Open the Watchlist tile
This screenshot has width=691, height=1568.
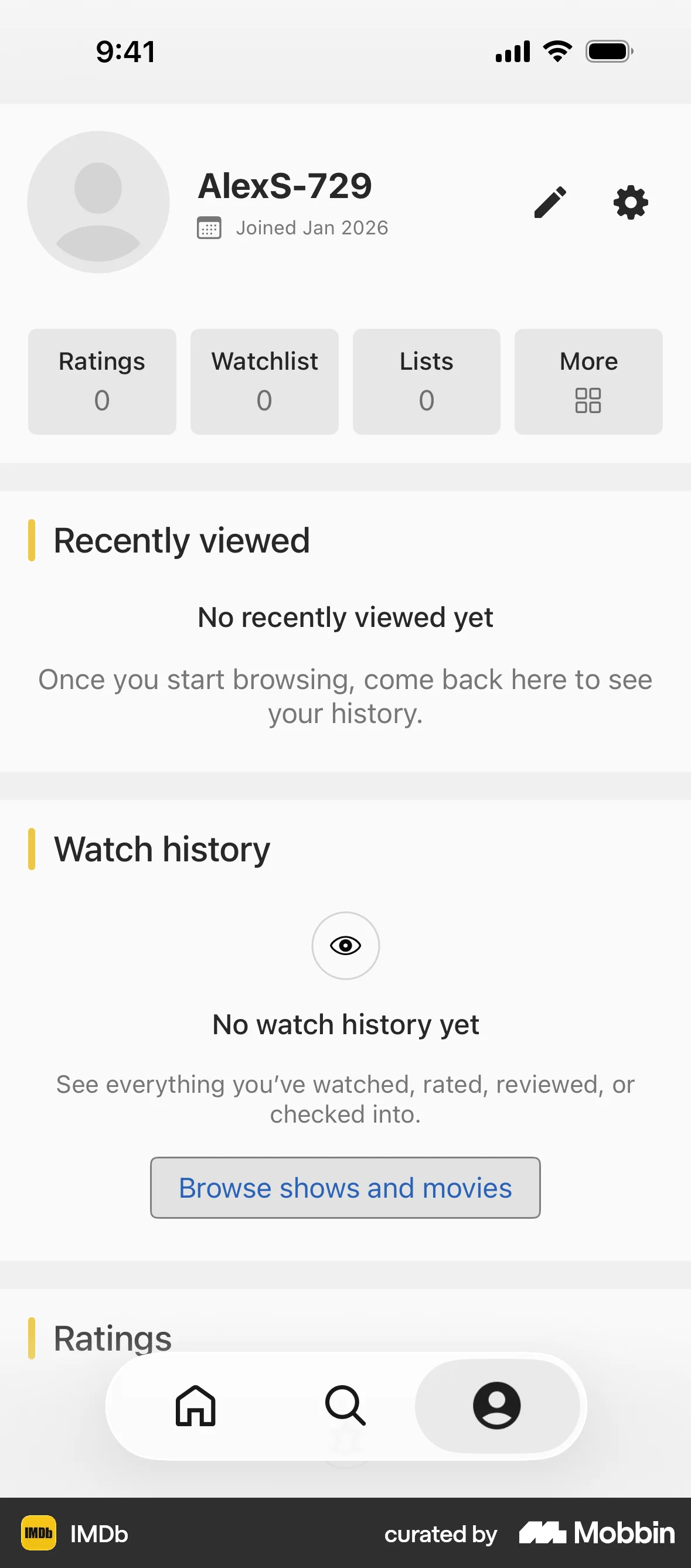coord(264,381)
